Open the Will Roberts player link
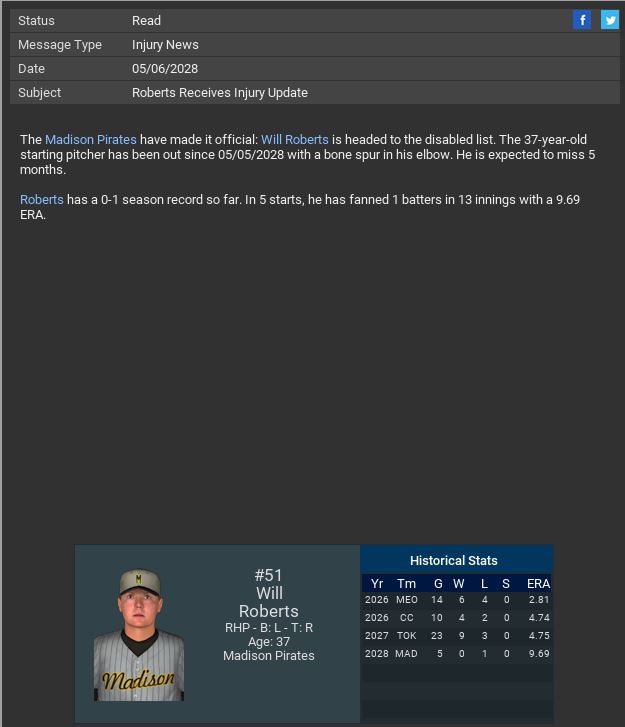625x727 pixels. point(294,140)
